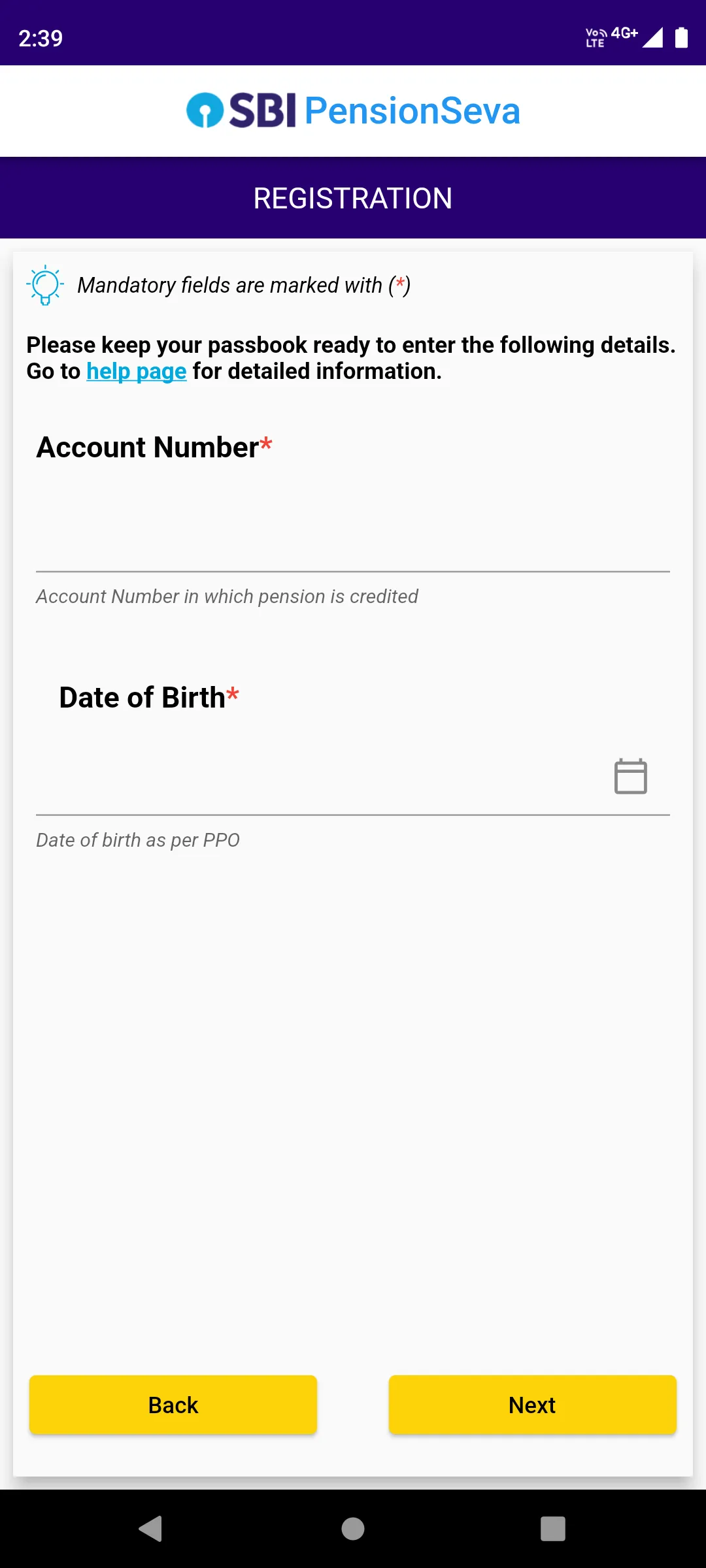Open the help page link
706x1568 pixels.
coord(135,370)
